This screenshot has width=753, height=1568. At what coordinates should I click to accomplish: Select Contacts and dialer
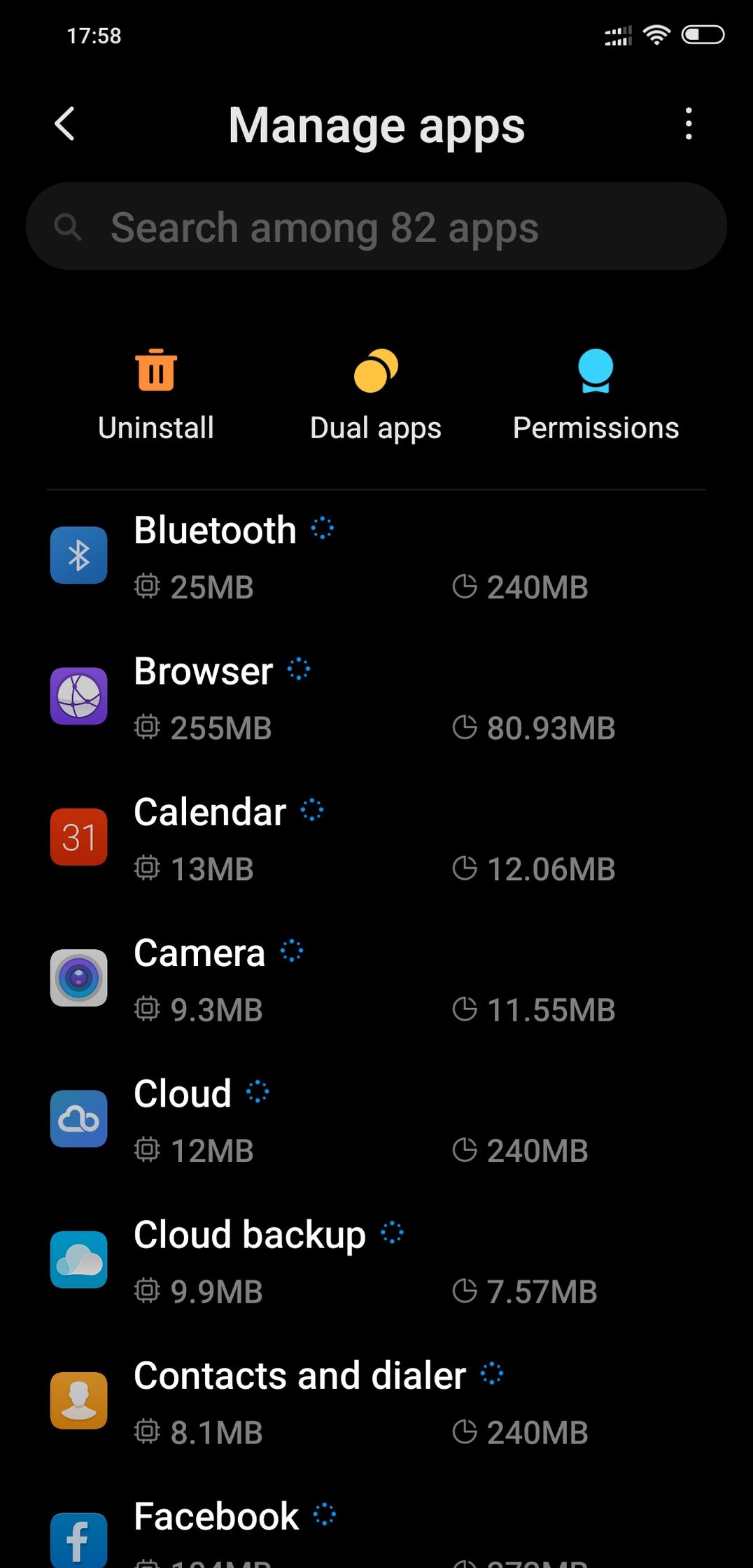click(376, 1401)
